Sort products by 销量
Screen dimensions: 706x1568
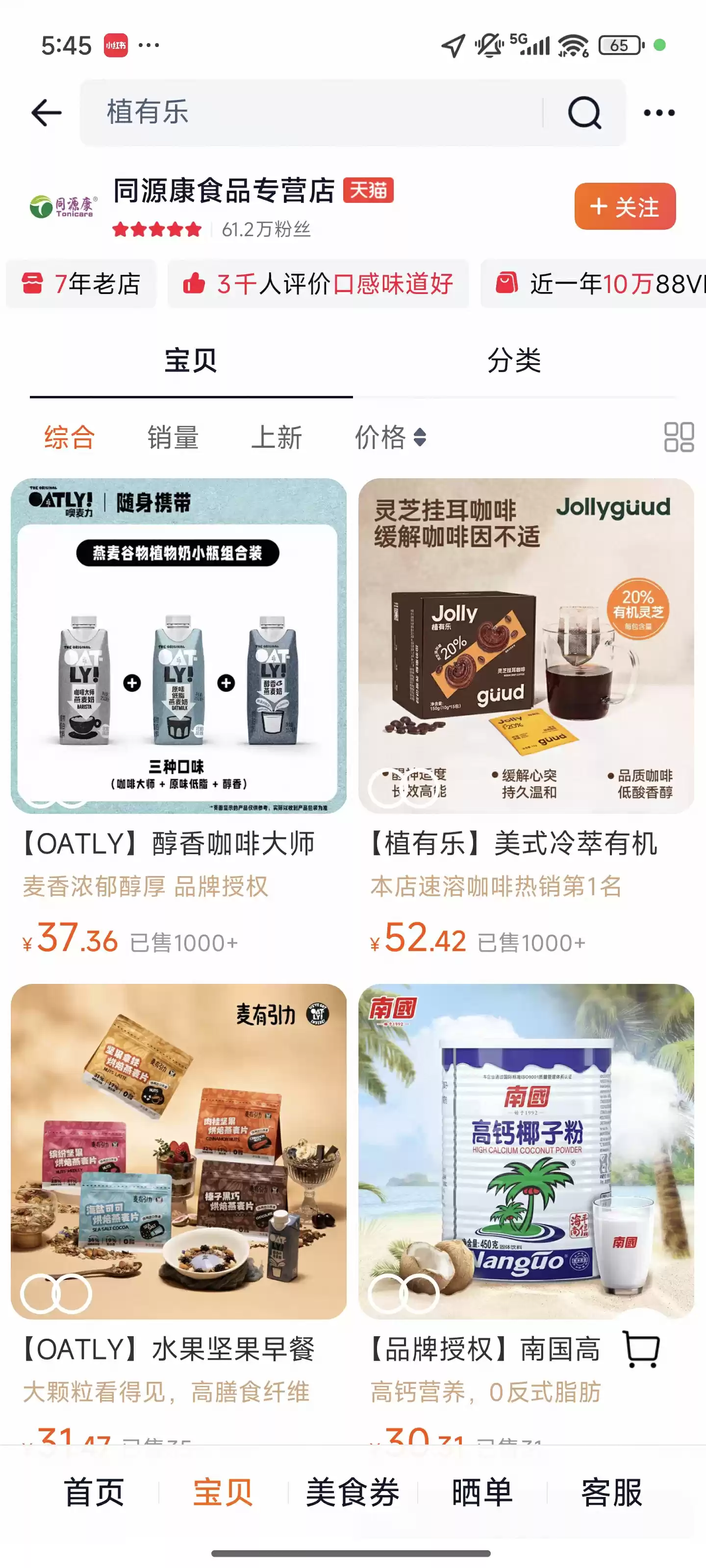pos(173,438)
